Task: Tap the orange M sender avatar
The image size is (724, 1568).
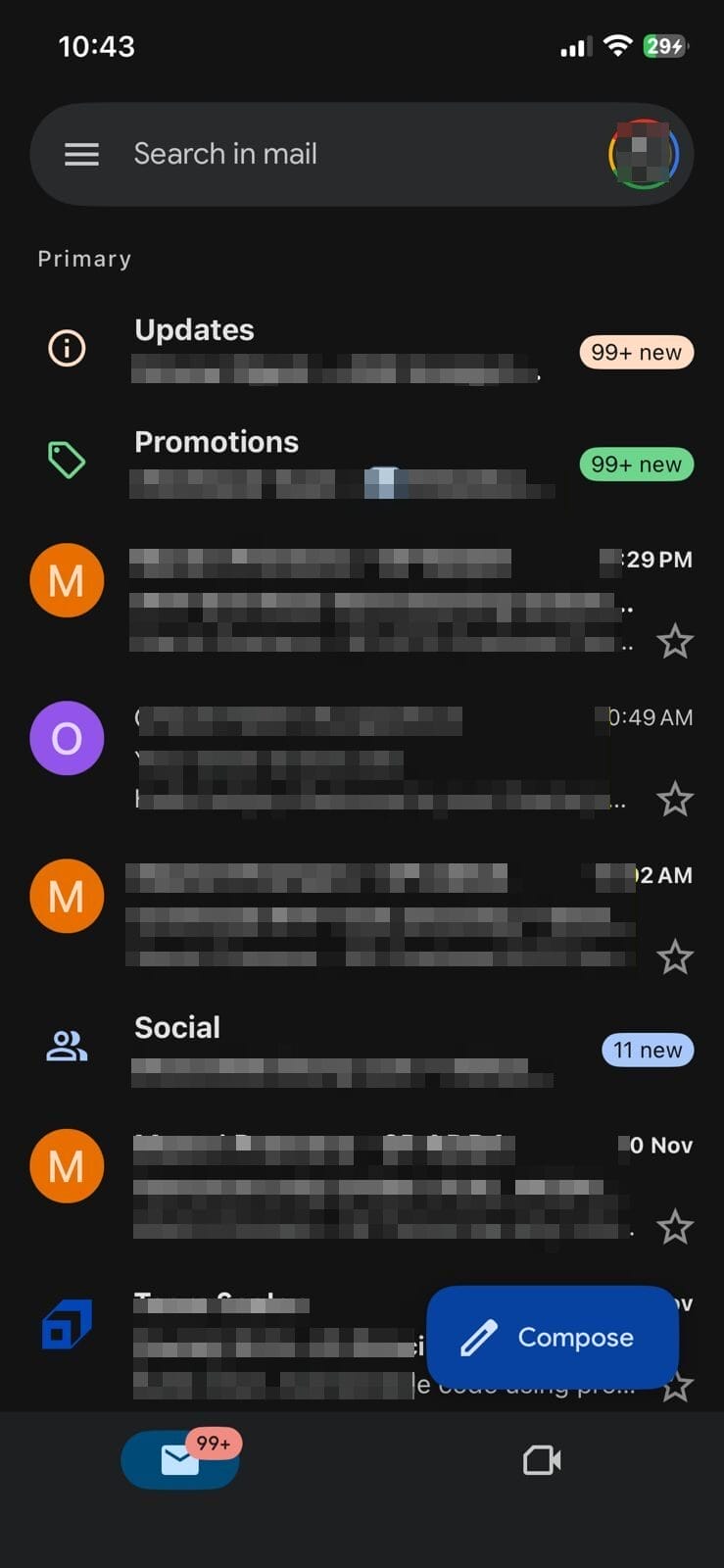Action: [66, 580]
